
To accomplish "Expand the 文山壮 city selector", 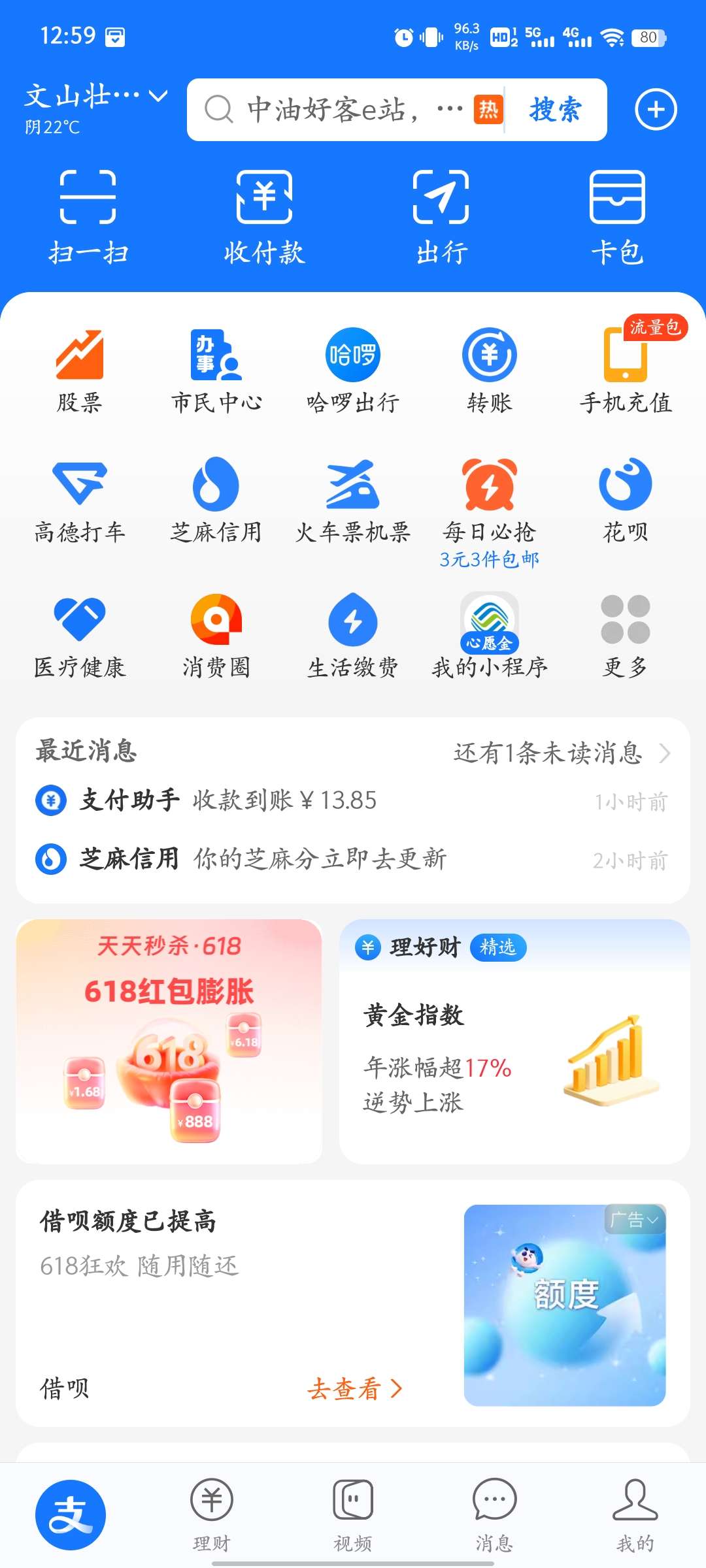I will tap(95, 97).
